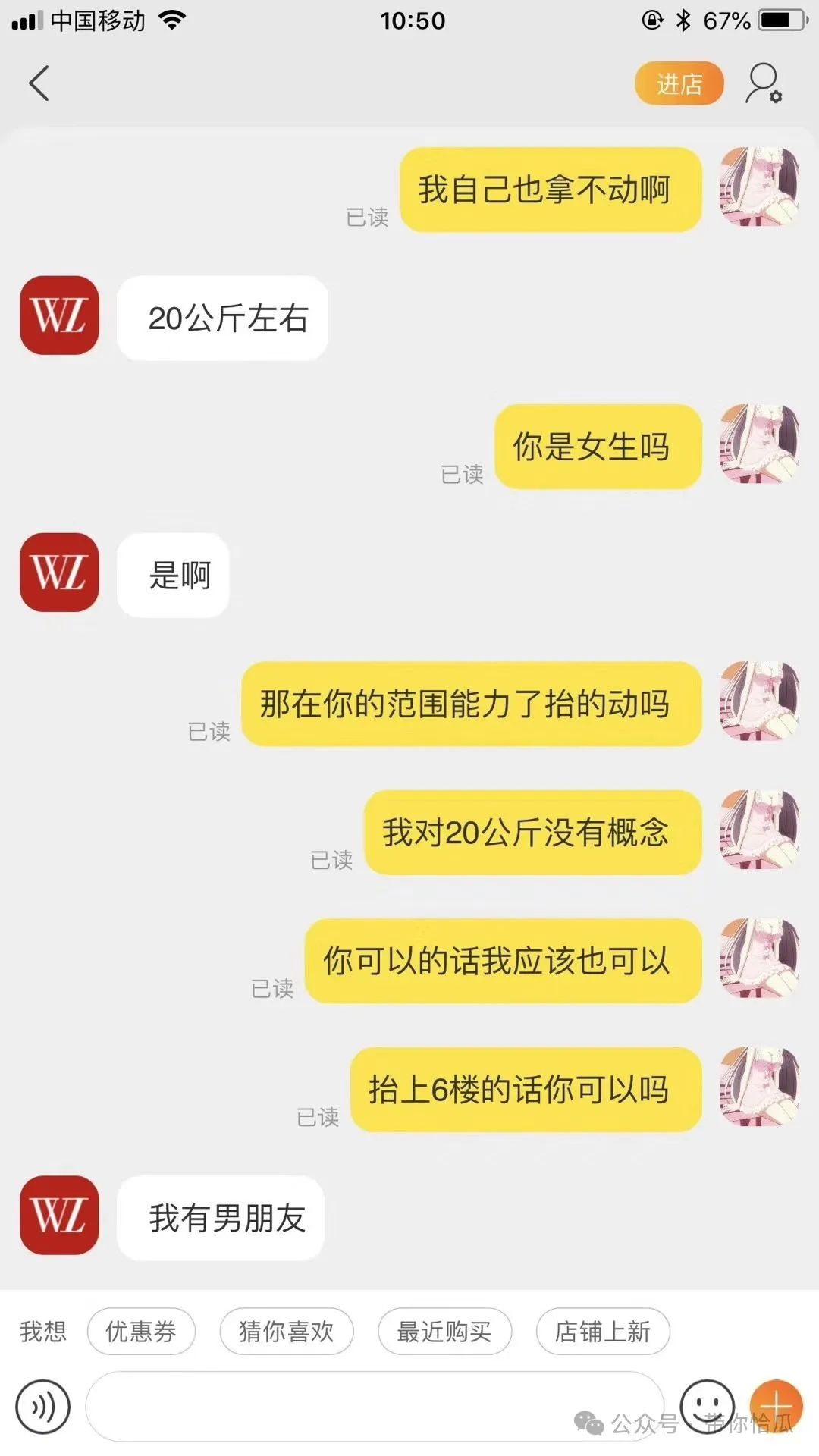Tap the 进店 button to enter the shop
Viewport: 819px width, 1456px height.
(x=679, y=83)
